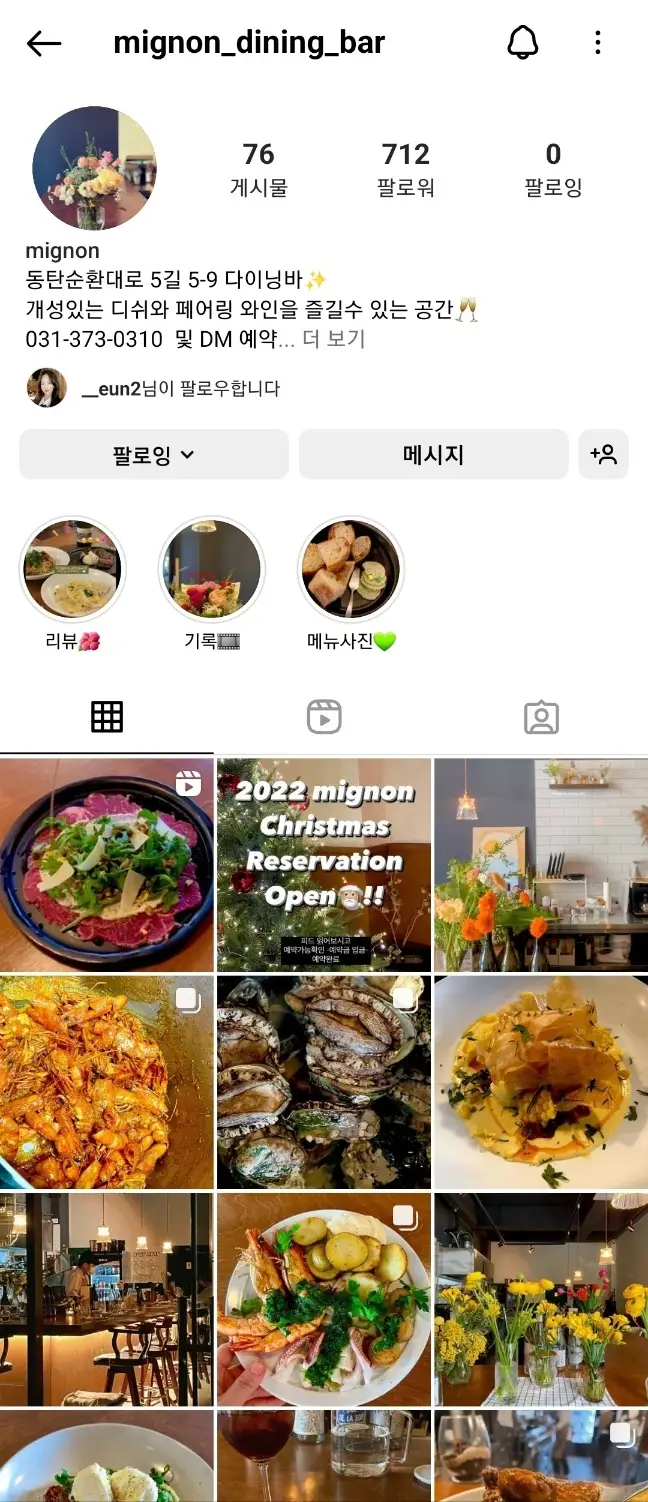Switch to the Reels tab
Viewport: 648px width, 1502px height.
(x=324, y=717)
